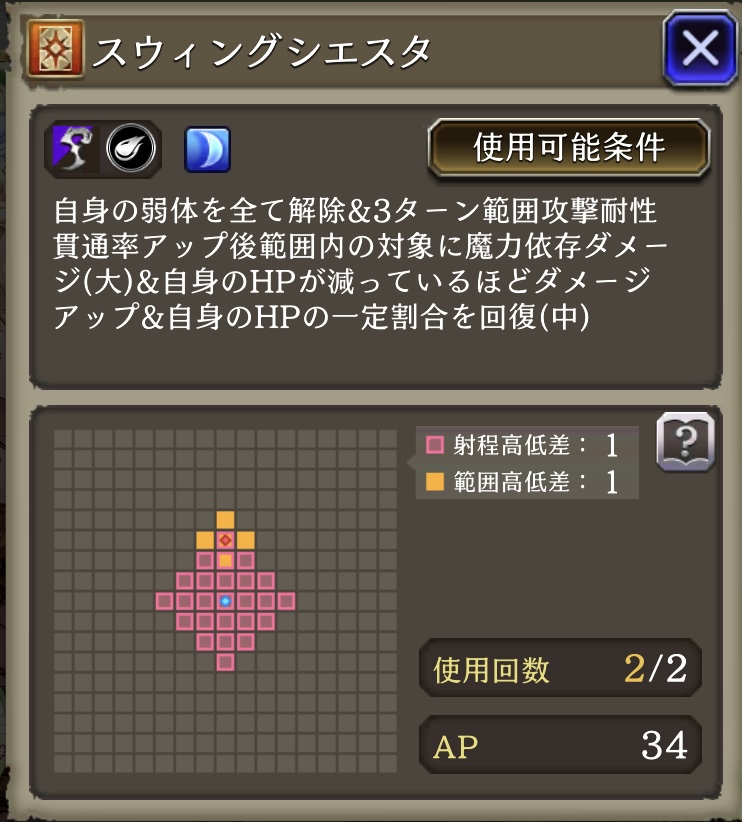Open the 使用可能条件 button
The height and width of the screenshot is (822, 742).
(x=568, y=148)
